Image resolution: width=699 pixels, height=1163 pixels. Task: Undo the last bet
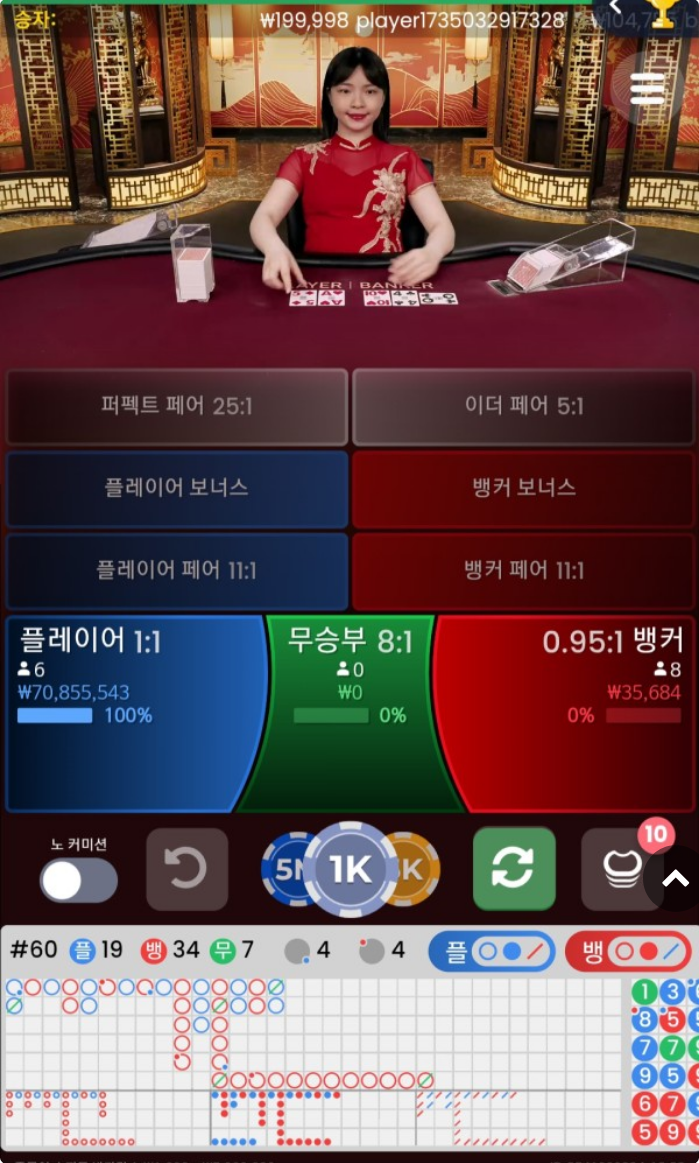(187, 869)
